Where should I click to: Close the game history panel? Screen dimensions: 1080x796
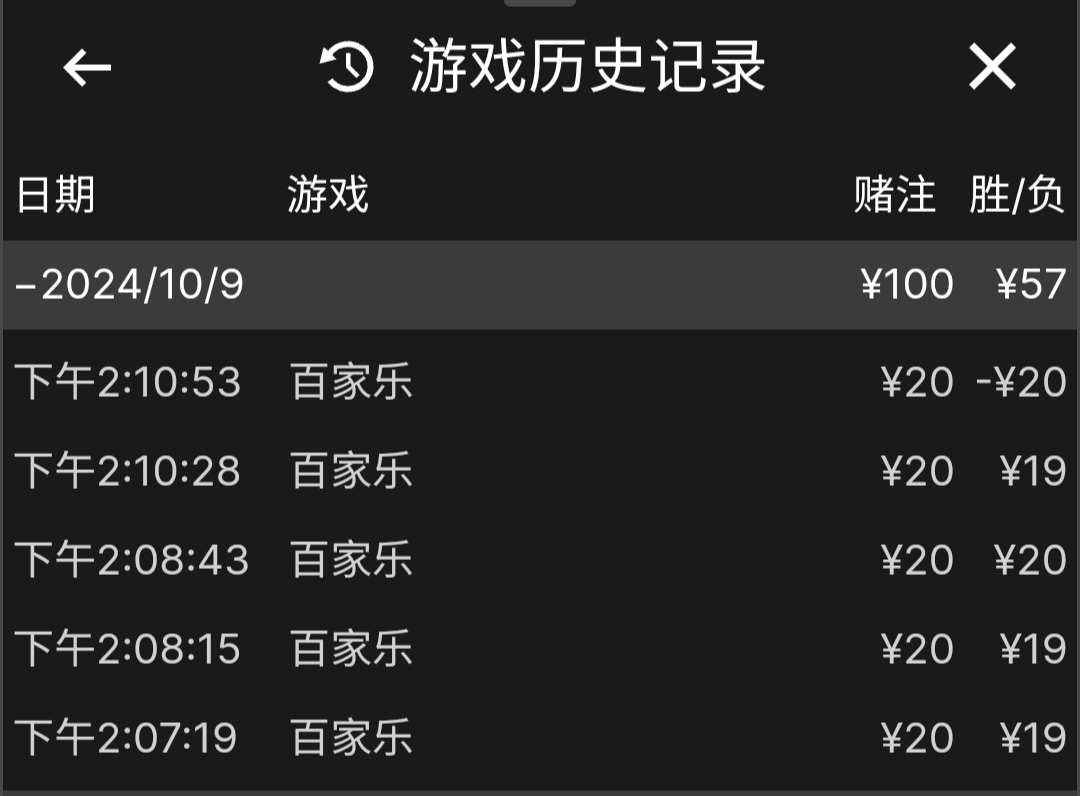tap(991, 68)
